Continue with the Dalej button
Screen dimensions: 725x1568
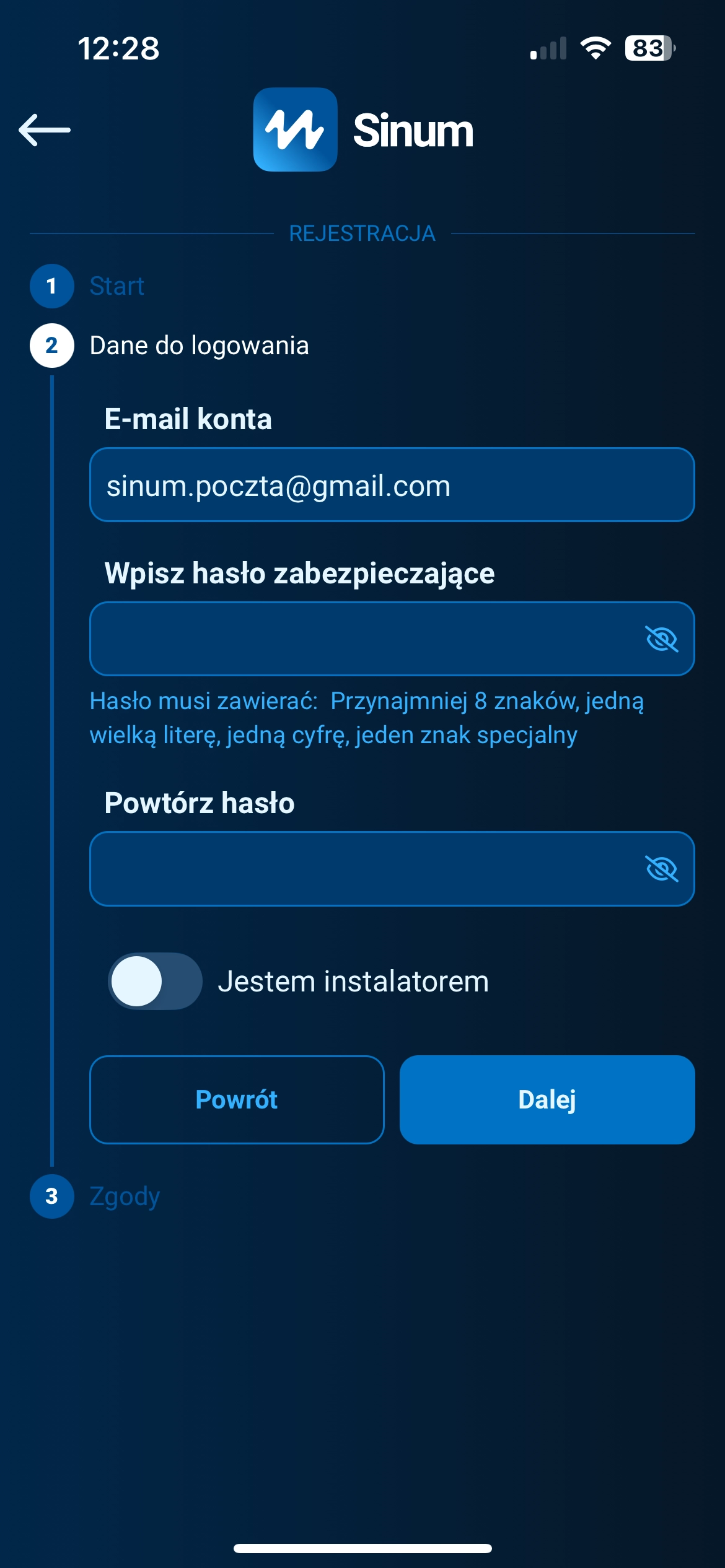point(547,1099)
